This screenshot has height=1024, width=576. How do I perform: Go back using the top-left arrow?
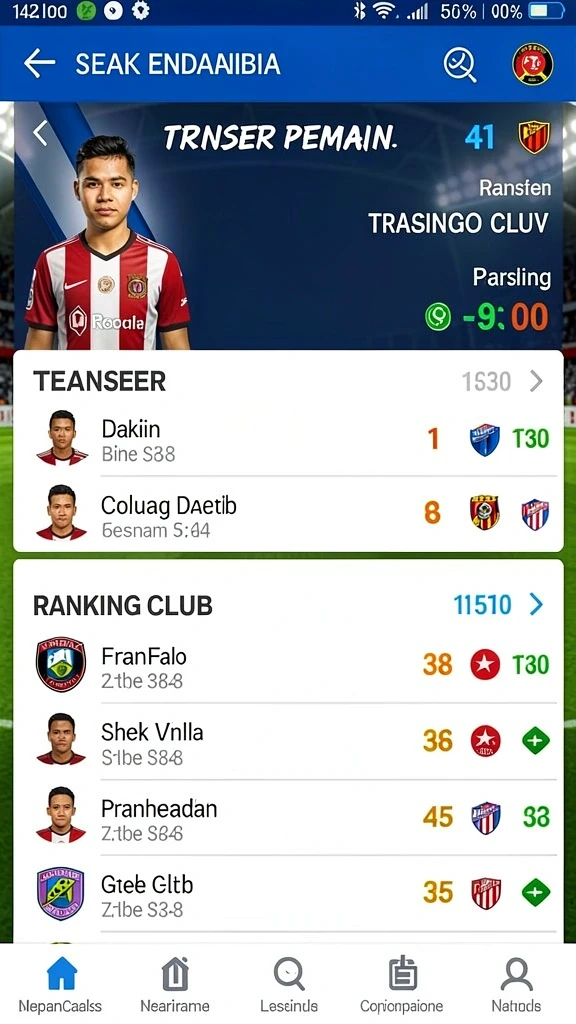39,63
